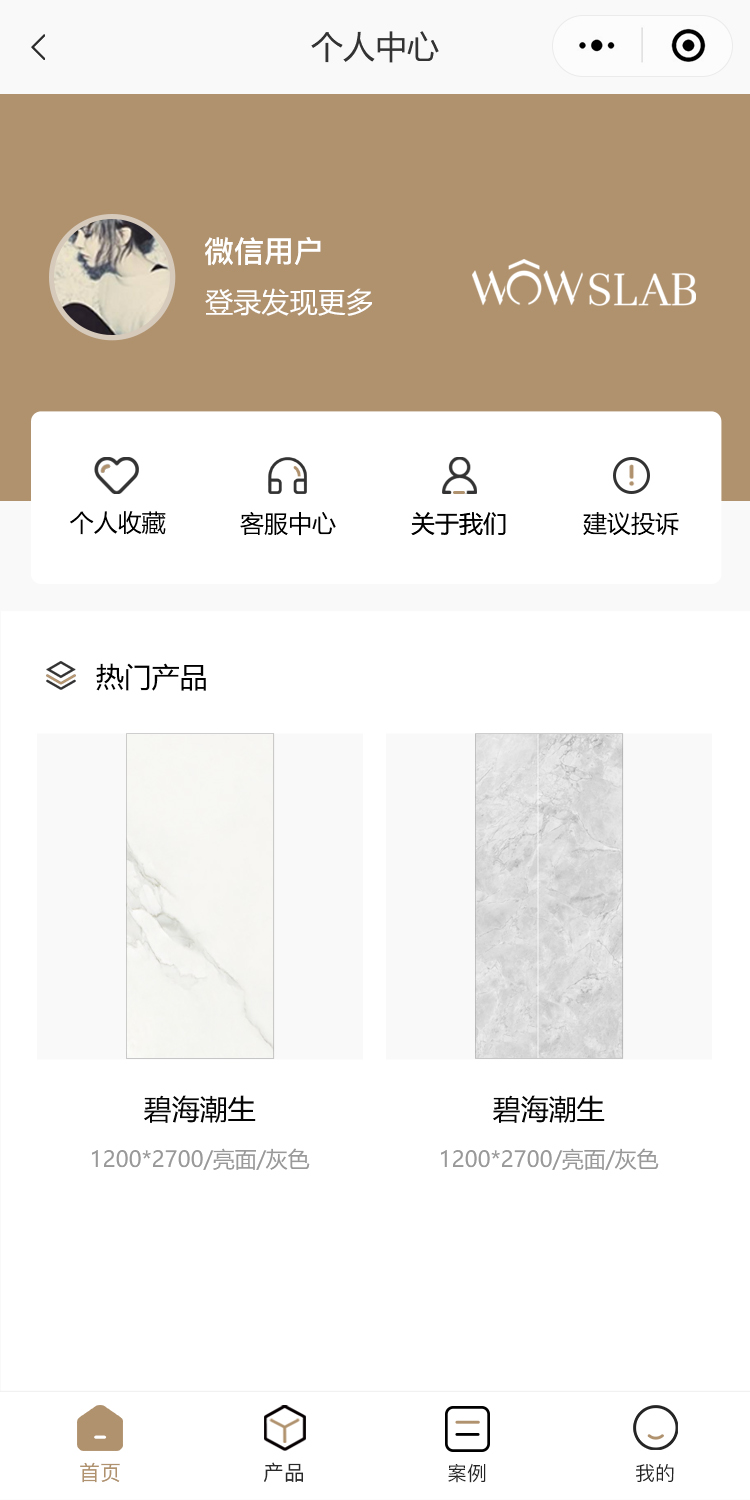Screen dimensions: 750x1500
Task: Open the mini program overflow menu
Action: [597, 46]
